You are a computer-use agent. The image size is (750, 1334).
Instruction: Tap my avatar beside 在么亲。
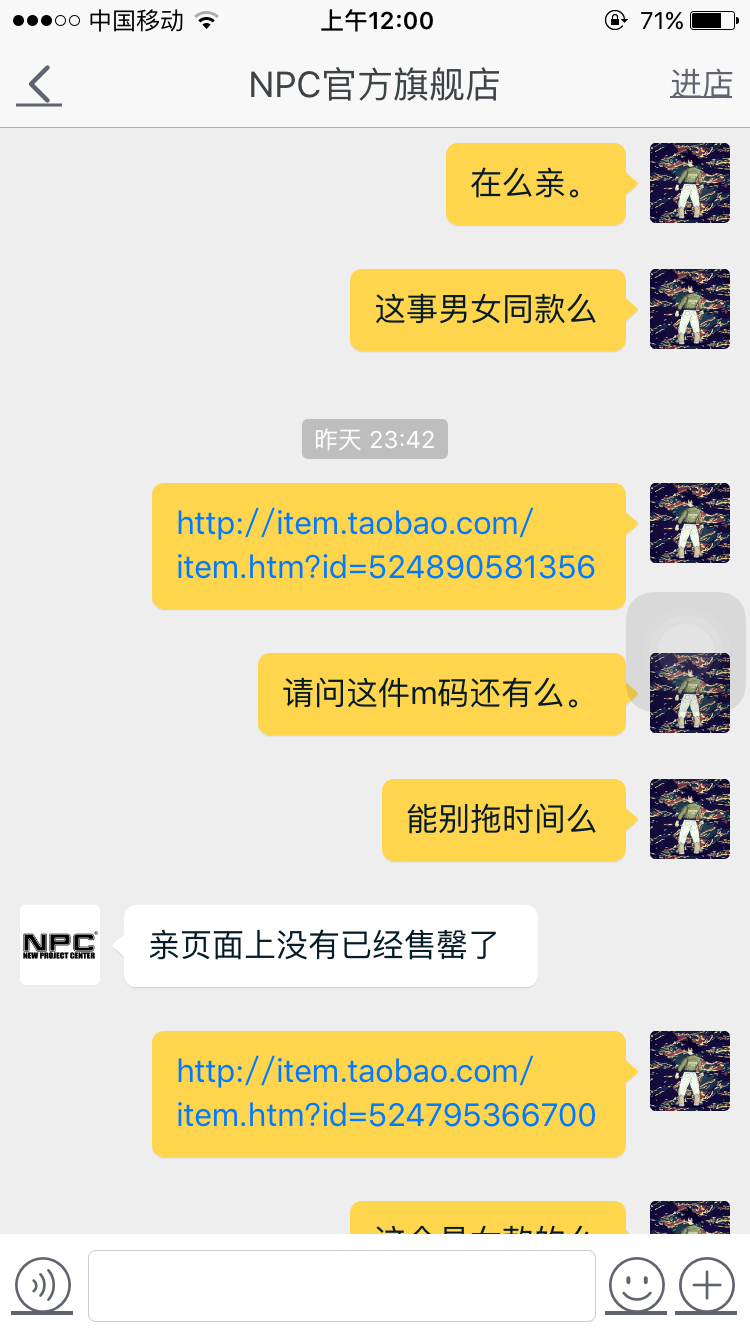coord(690,183)
